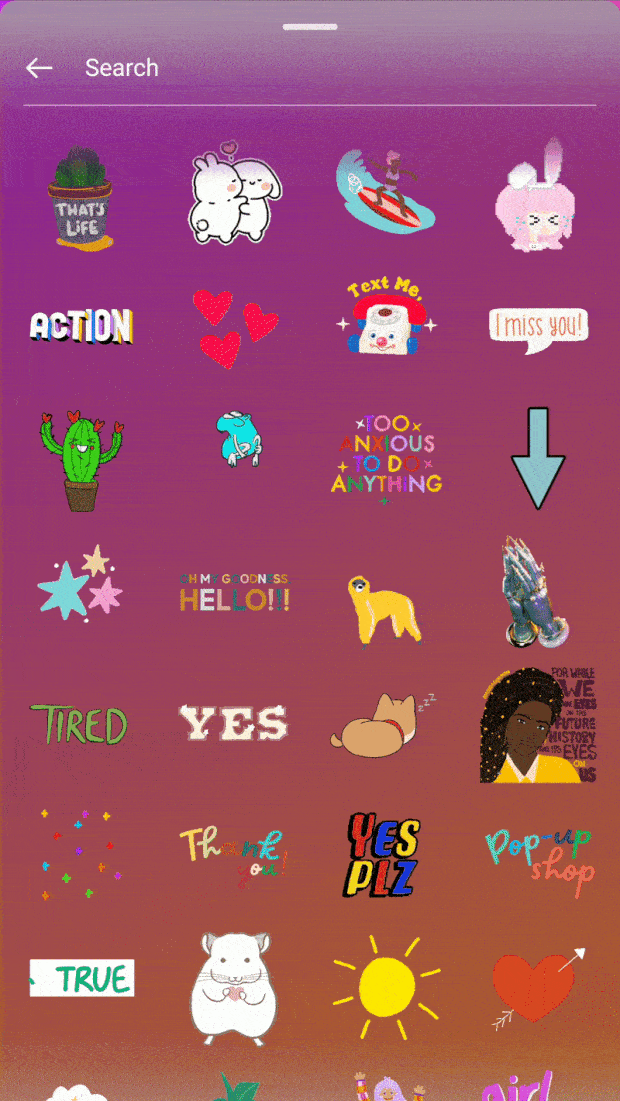Select the TRUE label sticker
620x1101 pixels.
coord(81,977)
